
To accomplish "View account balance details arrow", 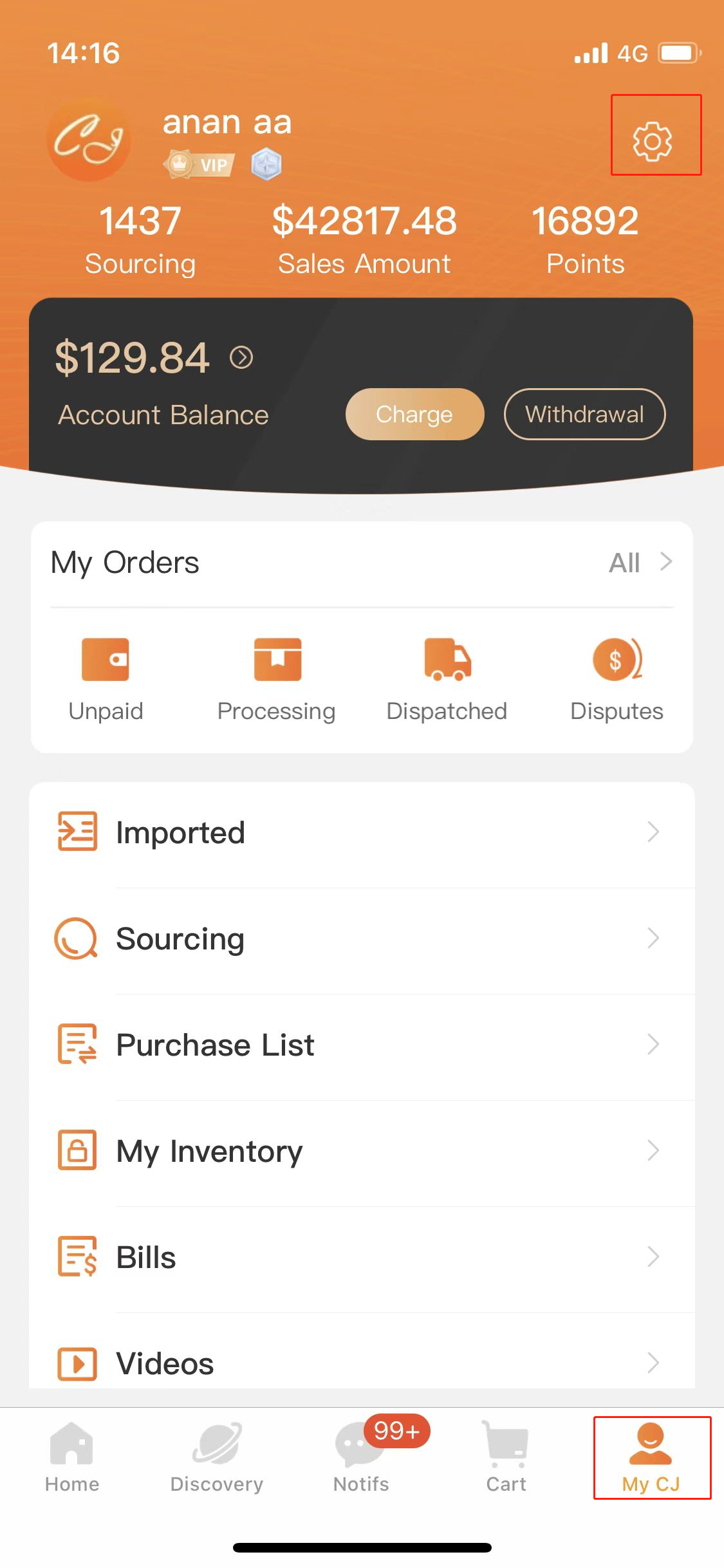I will click(x=241, y=357).
